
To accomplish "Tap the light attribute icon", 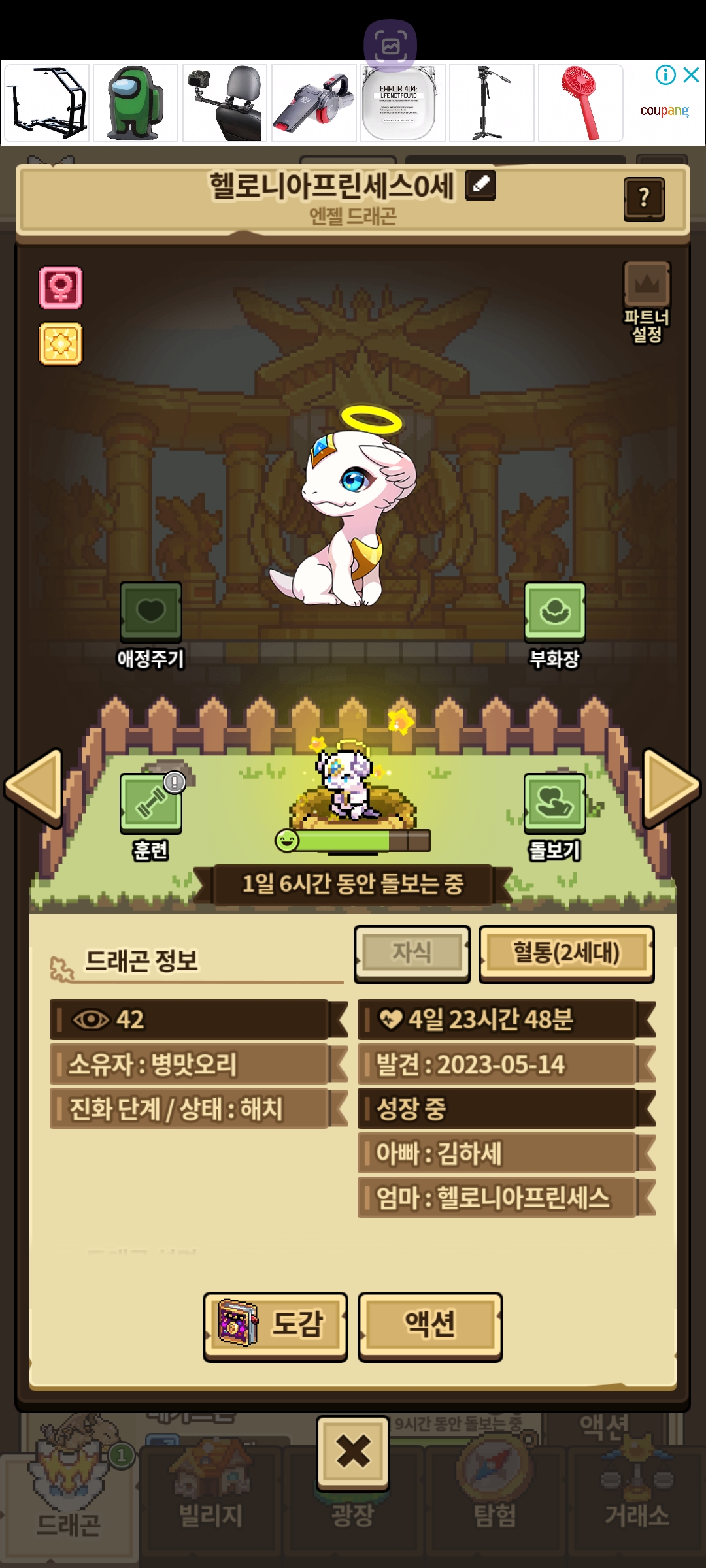I will [61, 344].
